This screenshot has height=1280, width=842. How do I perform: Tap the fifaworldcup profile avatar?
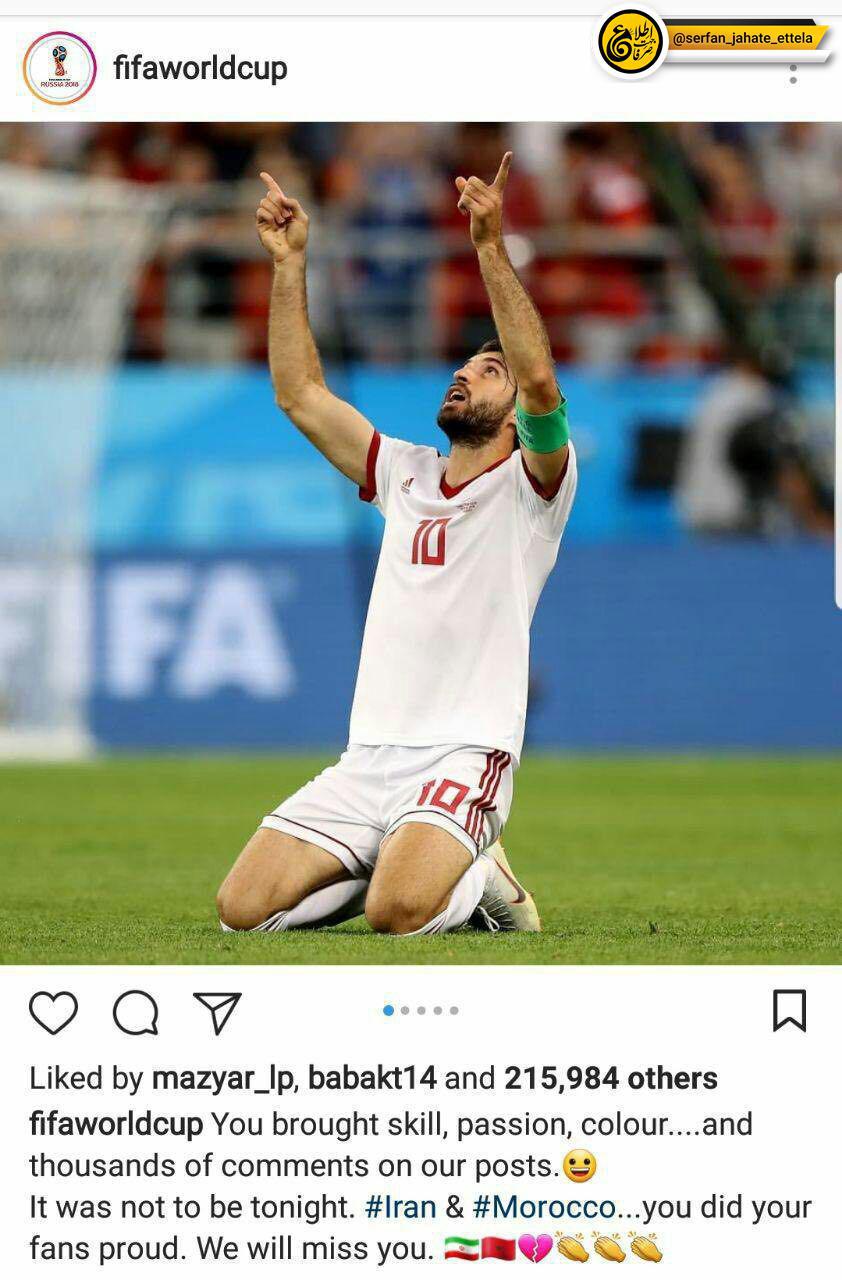[x=60, y=68]
